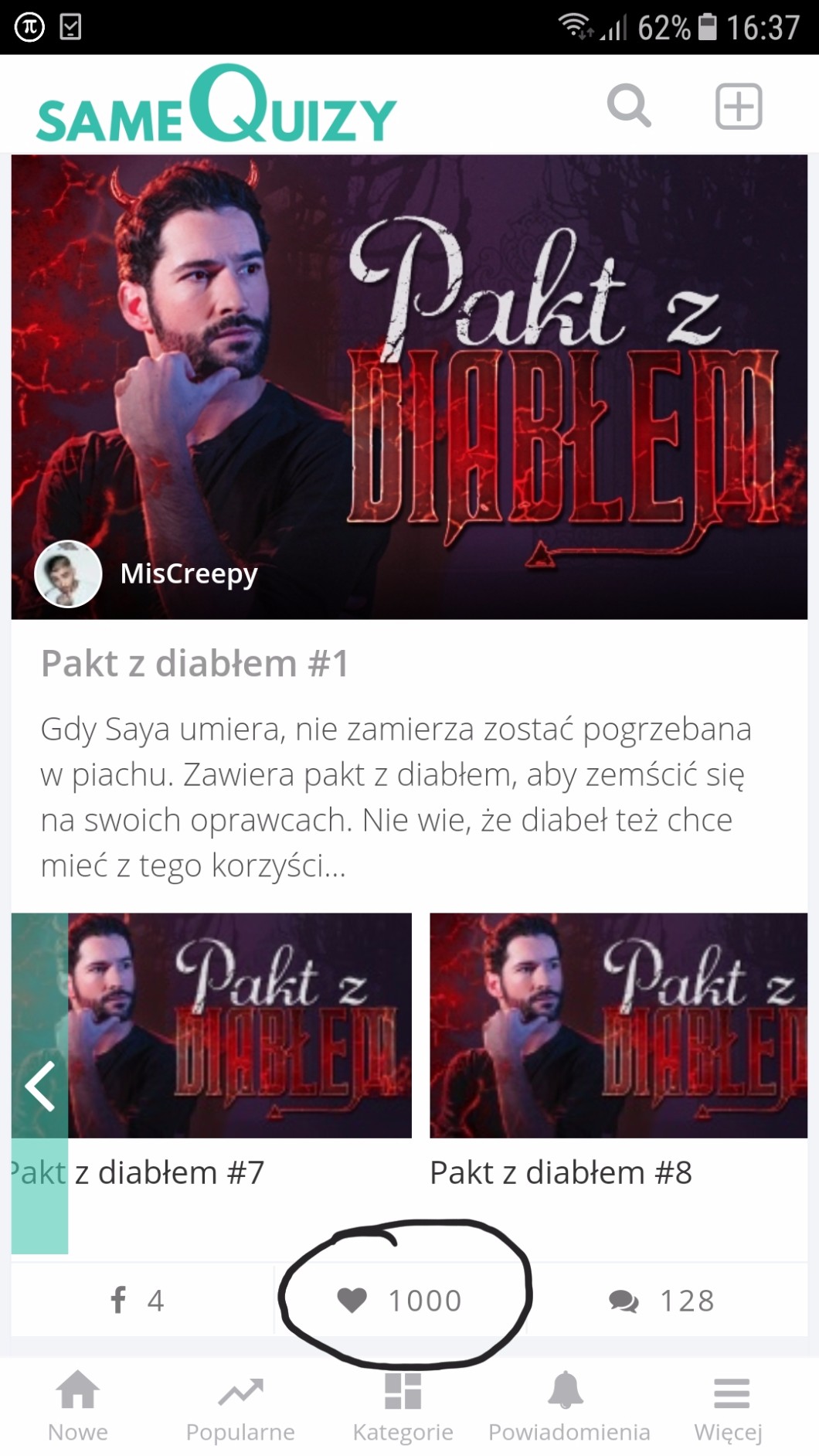Open the 128 comments
Screen dimensions: 819x1456
coord(661,1300)
